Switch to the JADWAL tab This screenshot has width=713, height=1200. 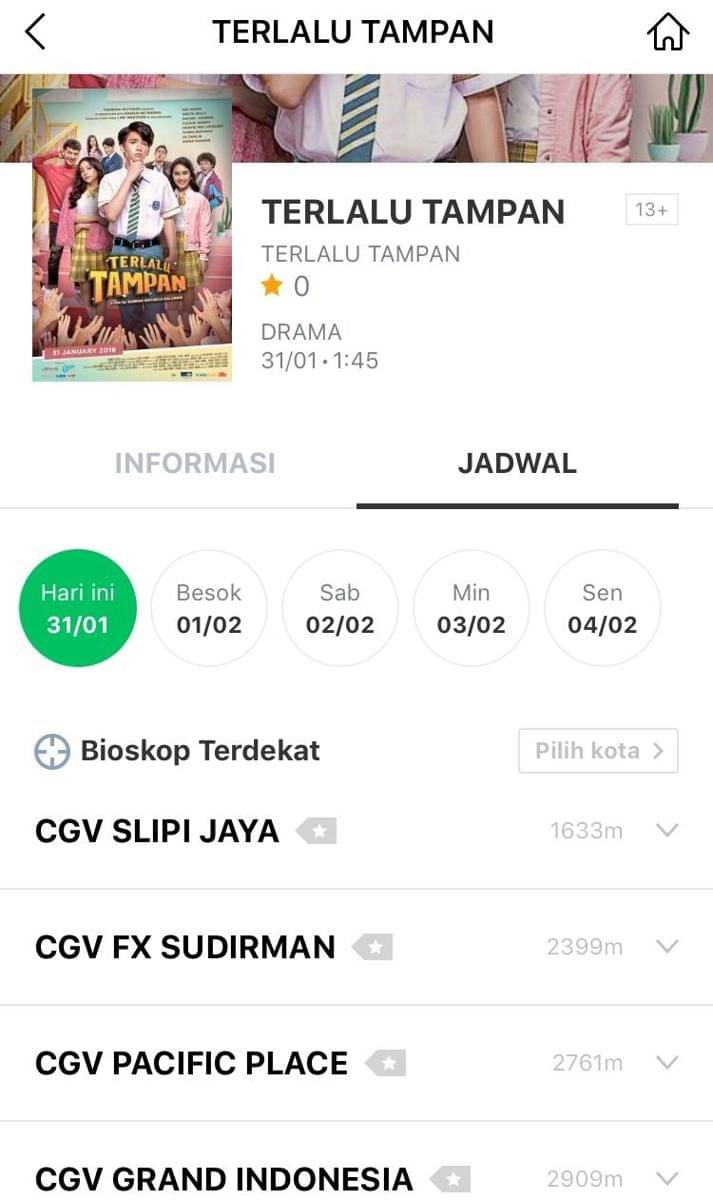(x=517, y=464)
